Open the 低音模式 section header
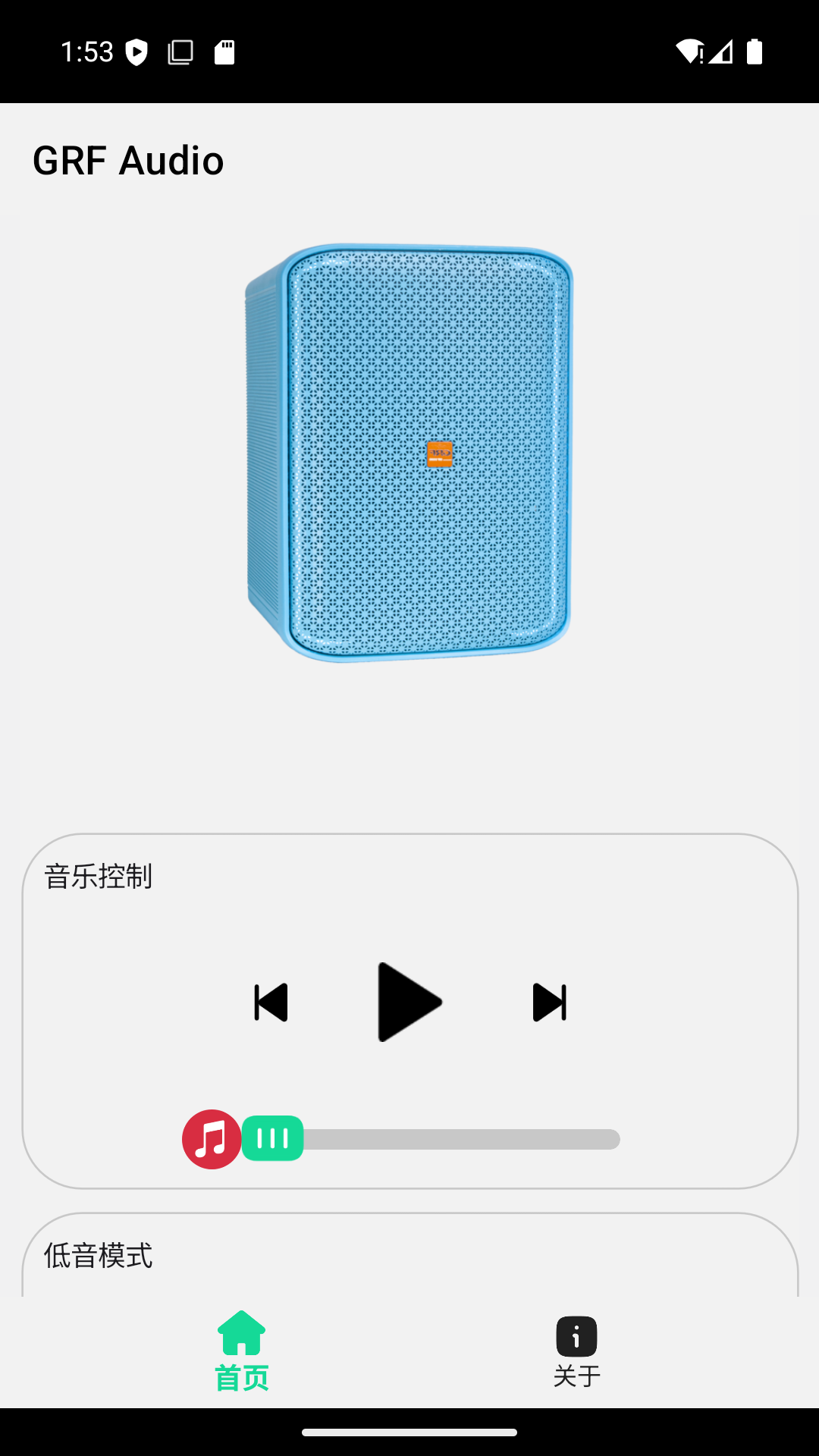This screenshot has height=1456, width=819. 98,1257
